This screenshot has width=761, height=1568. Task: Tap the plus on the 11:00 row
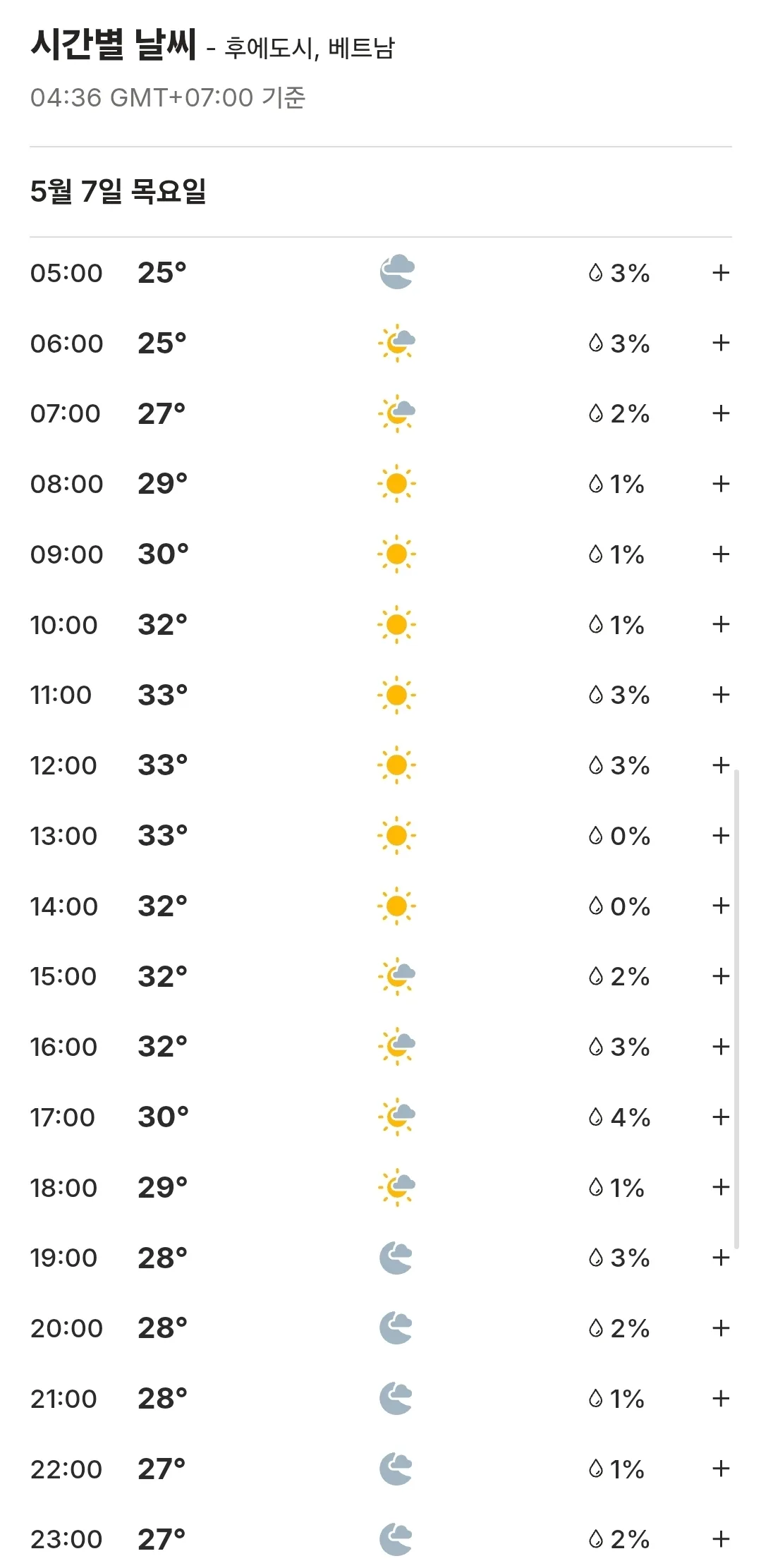[x=720, y=695]
